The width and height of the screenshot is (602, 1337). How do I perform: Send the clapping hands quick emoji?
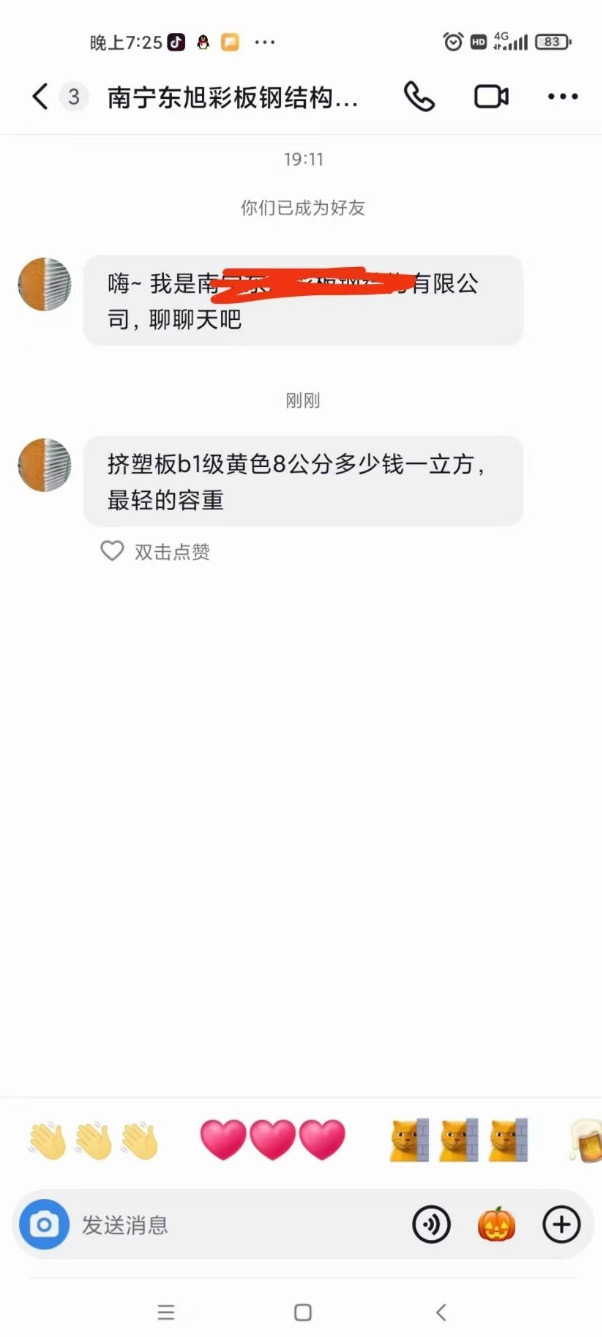tap(93, 1140)
